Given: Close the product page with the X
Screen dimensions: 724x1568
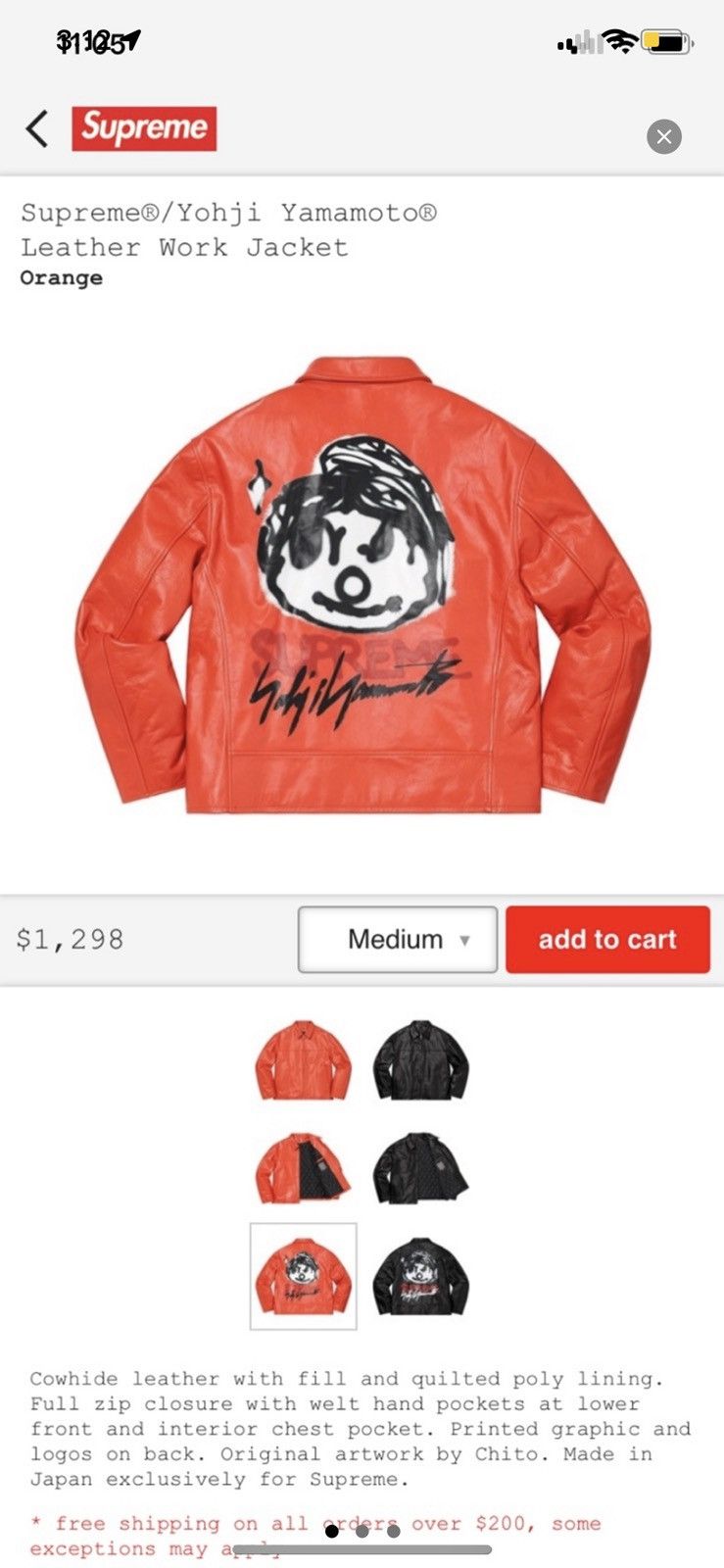Looking at the screenshot, I should click(663, 136).
